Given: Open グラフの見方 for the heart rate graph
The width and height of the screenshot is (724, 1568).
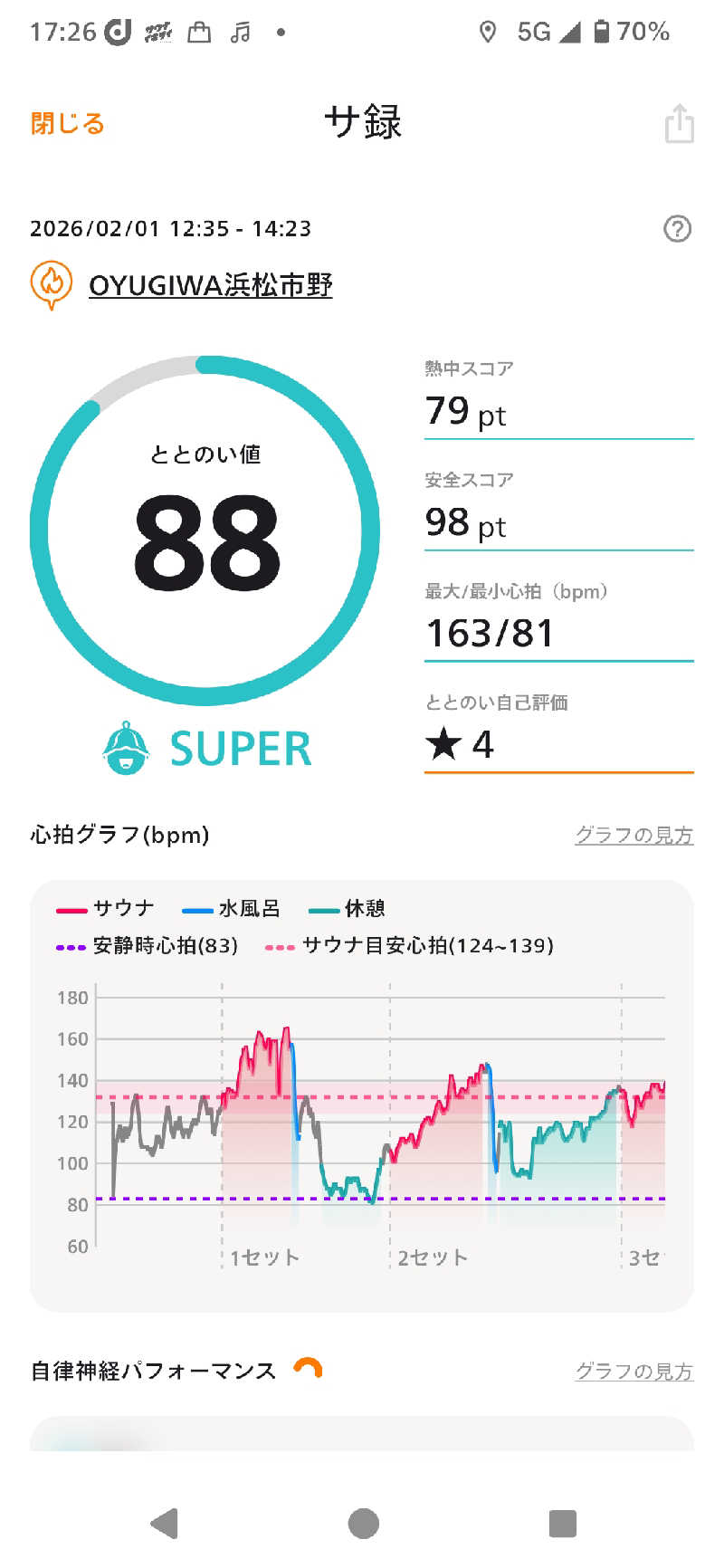Looking at the screenshot, I should (633, 835).
